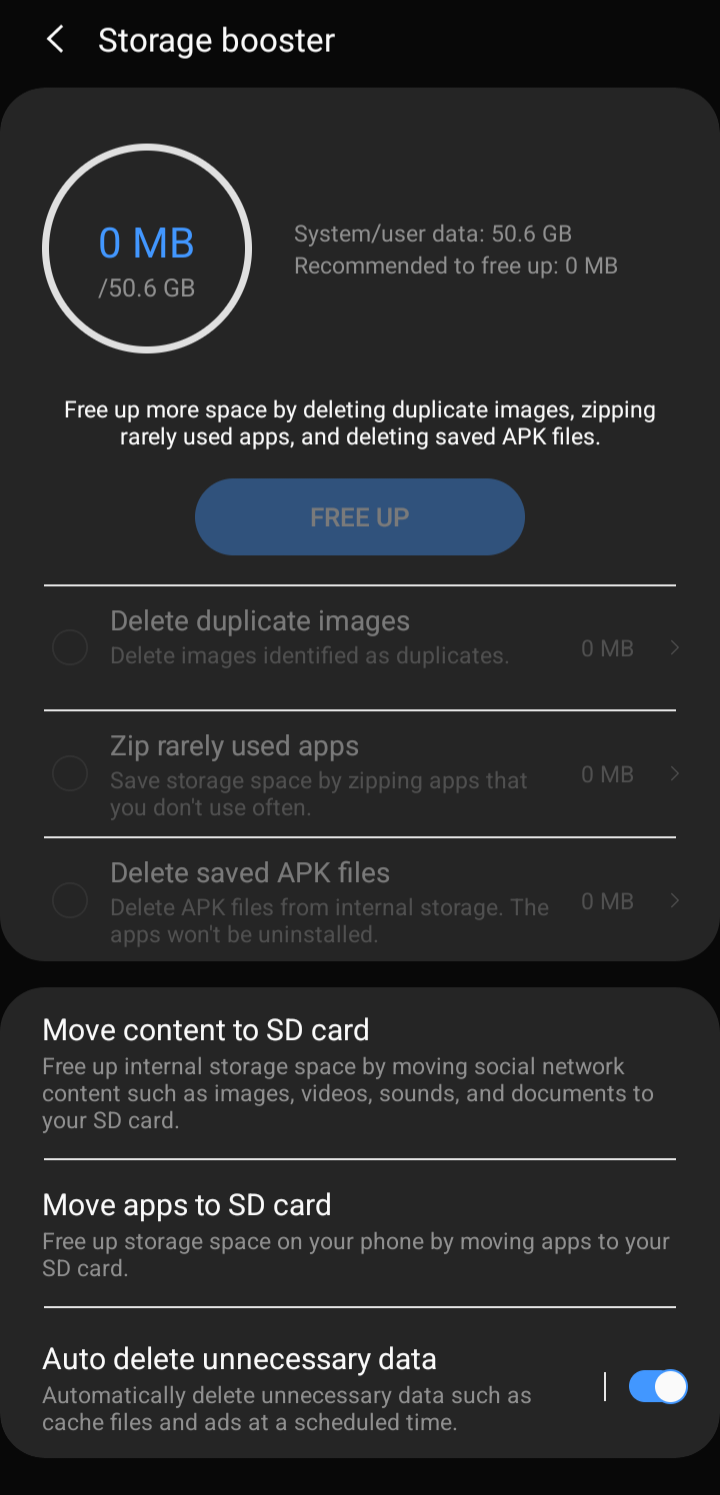Tap the FREE UP button
720x1495 pixels.
tap(359, 516)
